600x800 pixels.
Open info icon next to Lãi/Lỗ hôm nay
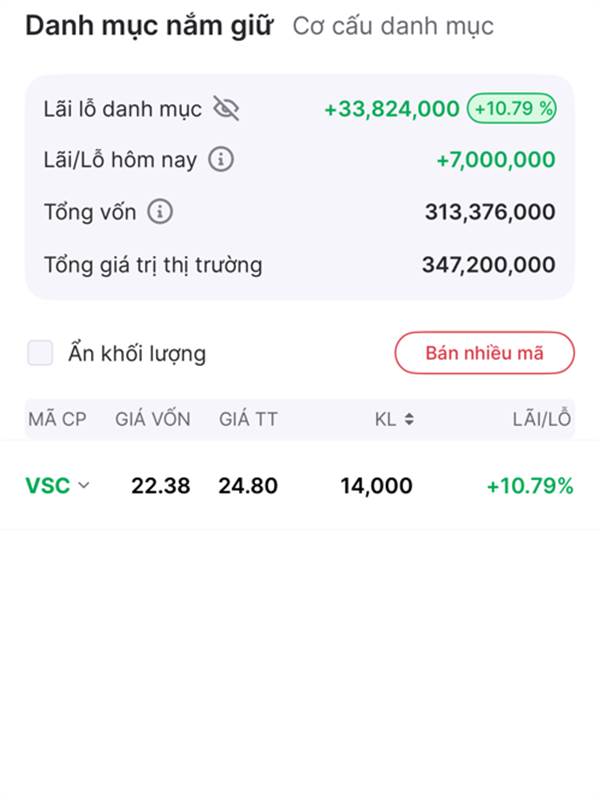pyautogui.click(x=221, y=160)
